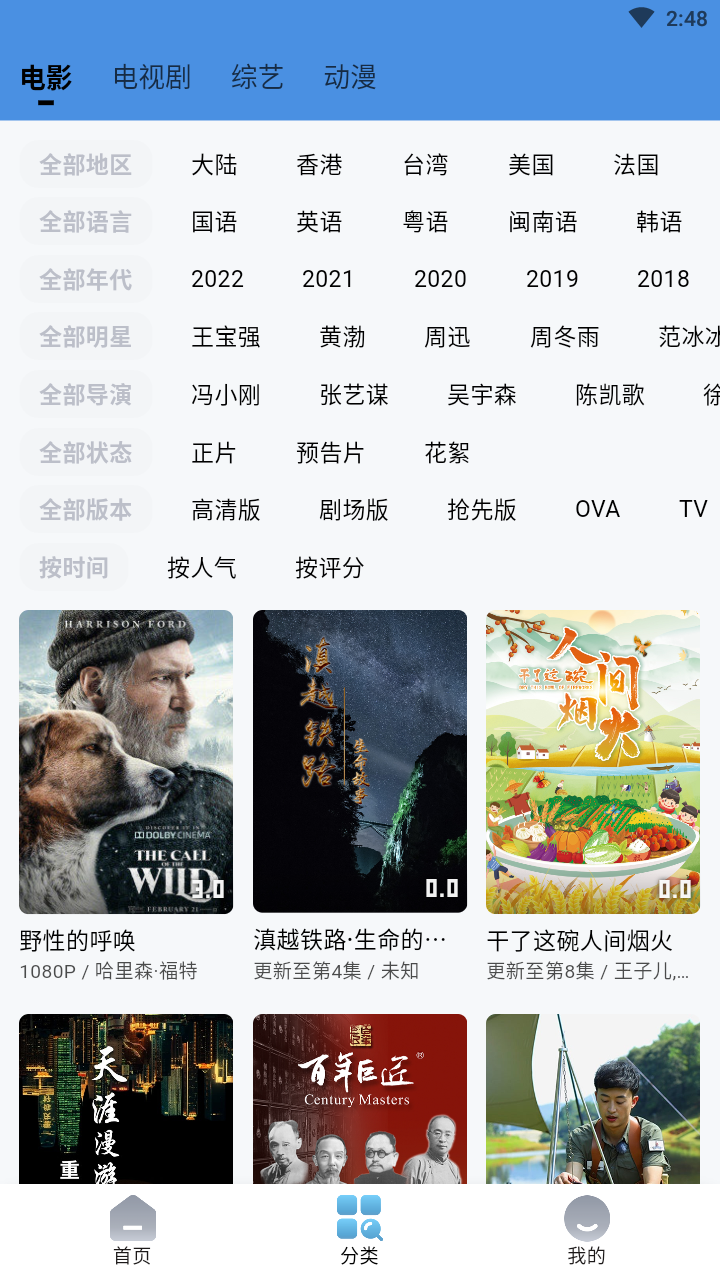Open the 全部地区 region filter chip
The image size is (720, 1280).
pyautogui.click(x=85, y=163)
